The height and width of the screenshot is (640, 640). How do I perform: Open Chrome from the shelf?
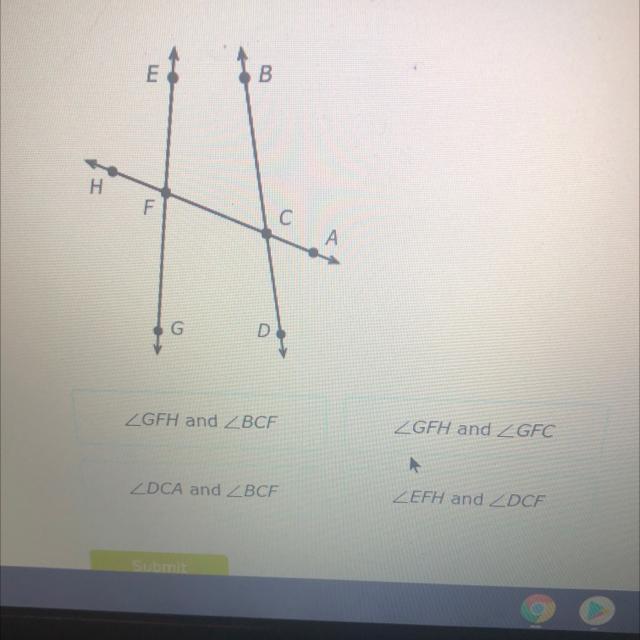(537, 608)
